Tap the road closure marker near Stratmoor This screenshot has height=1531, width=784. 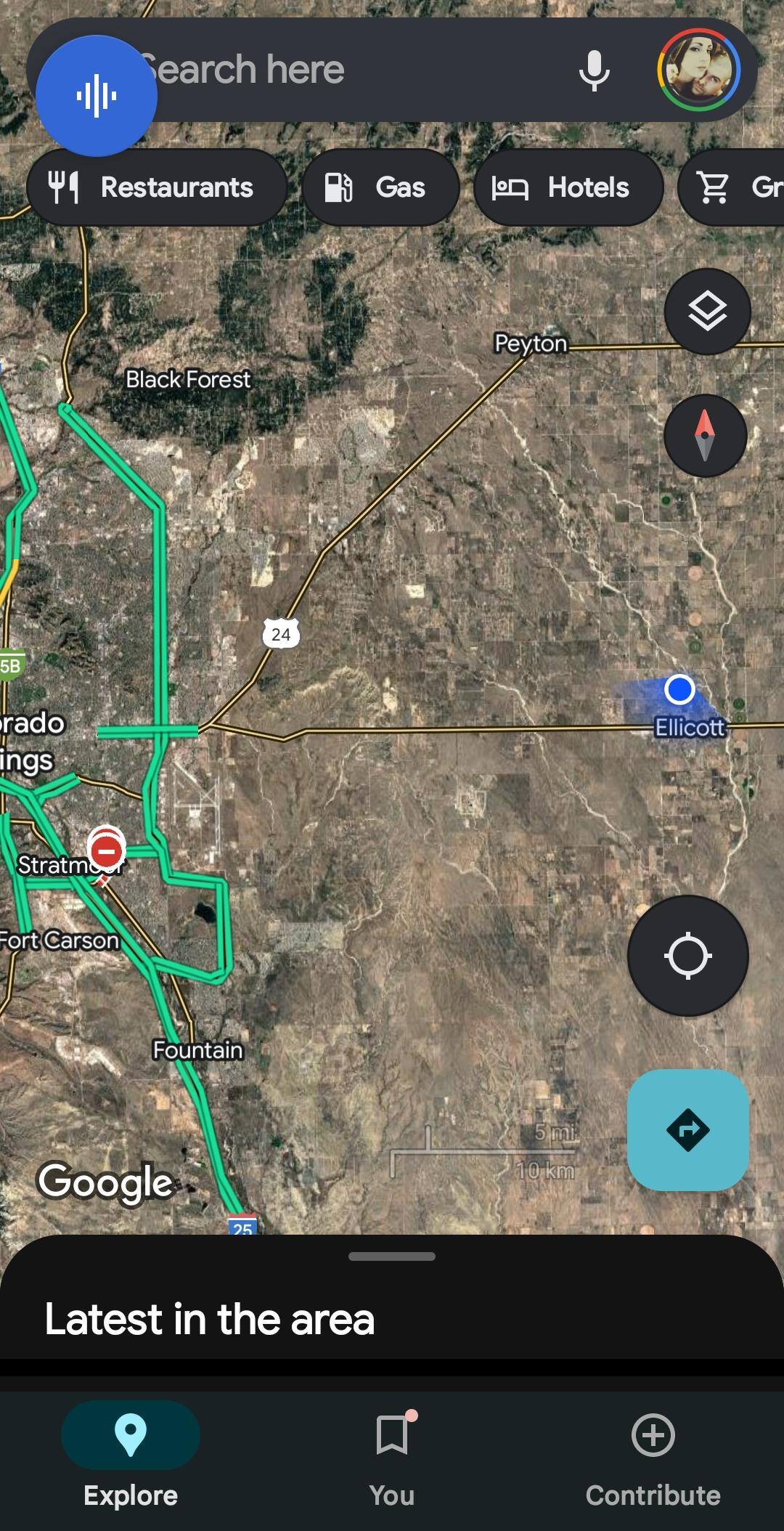[x=107, y=850]
